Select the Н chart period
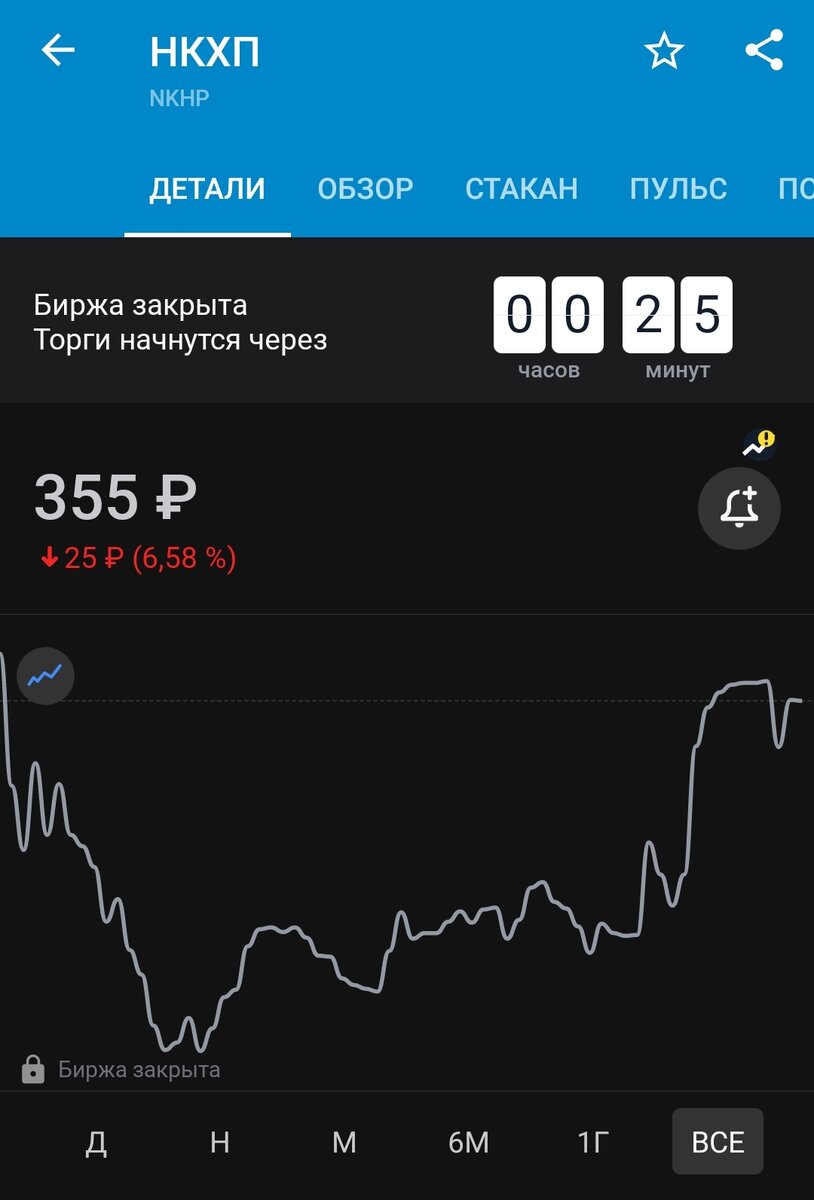The height and width of the screenshot is (1200, 814). (x=220, y=1142)
